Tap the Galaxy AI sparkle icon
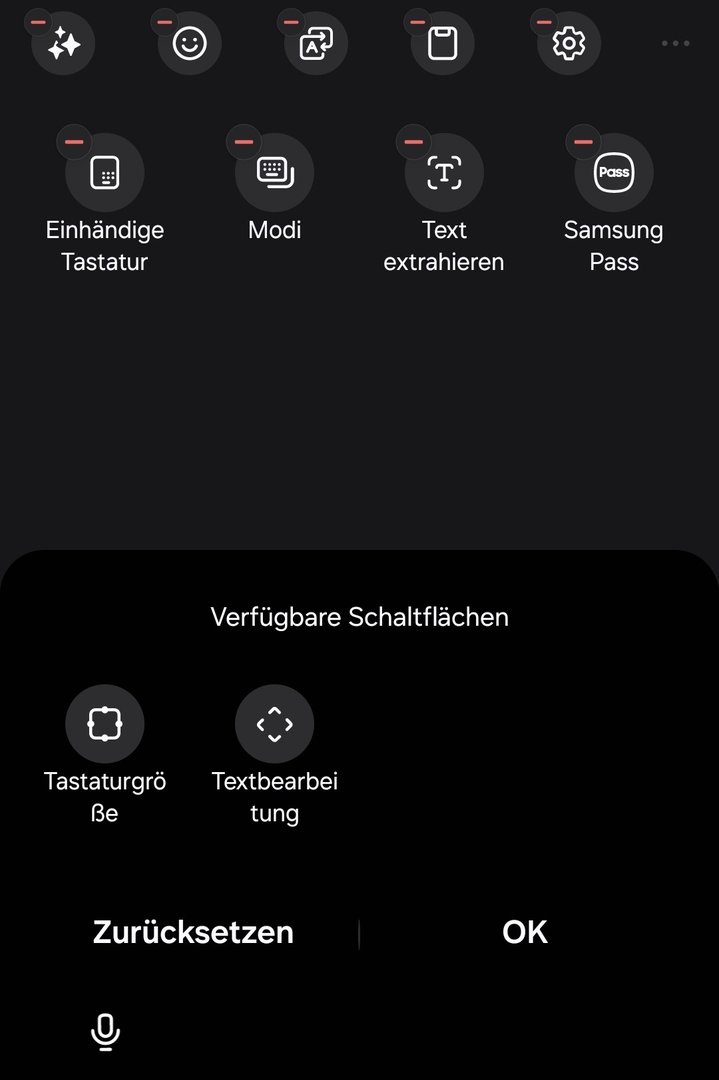Screen dimensions: 719x1080 63,44
